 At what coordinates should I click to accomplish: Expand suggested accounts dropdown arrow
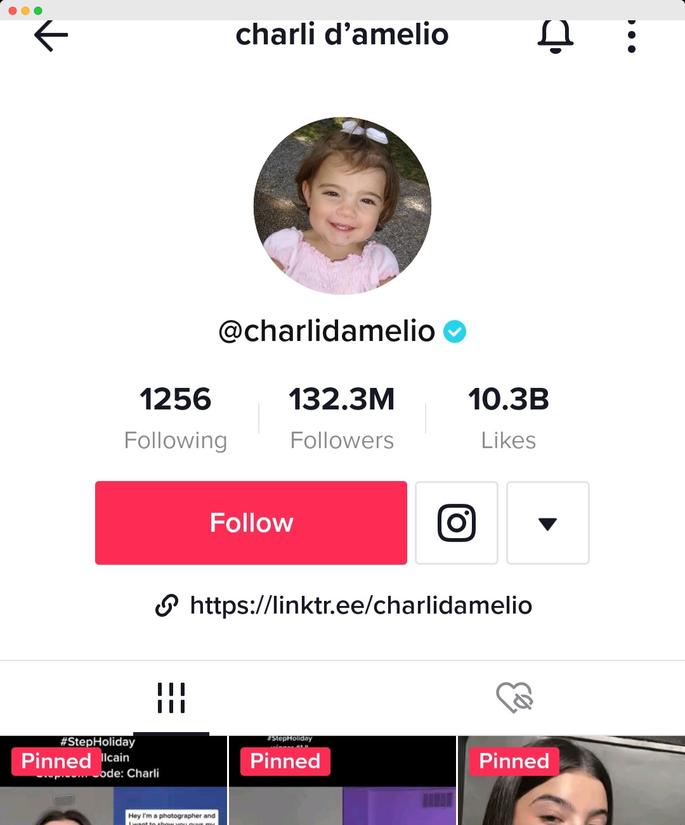(547, 523)
